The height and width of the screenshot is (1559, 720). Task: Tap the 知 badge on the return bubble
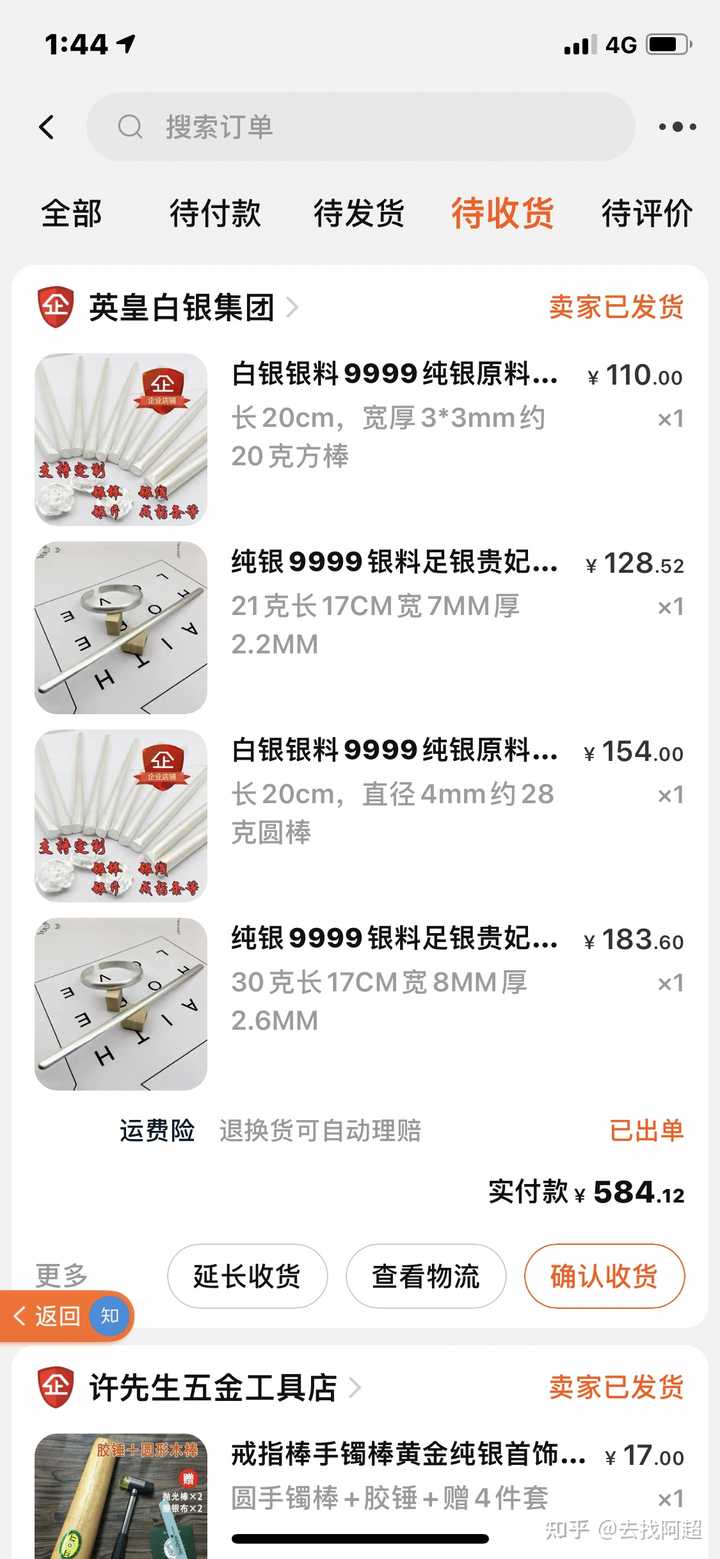click(110, 1317)
